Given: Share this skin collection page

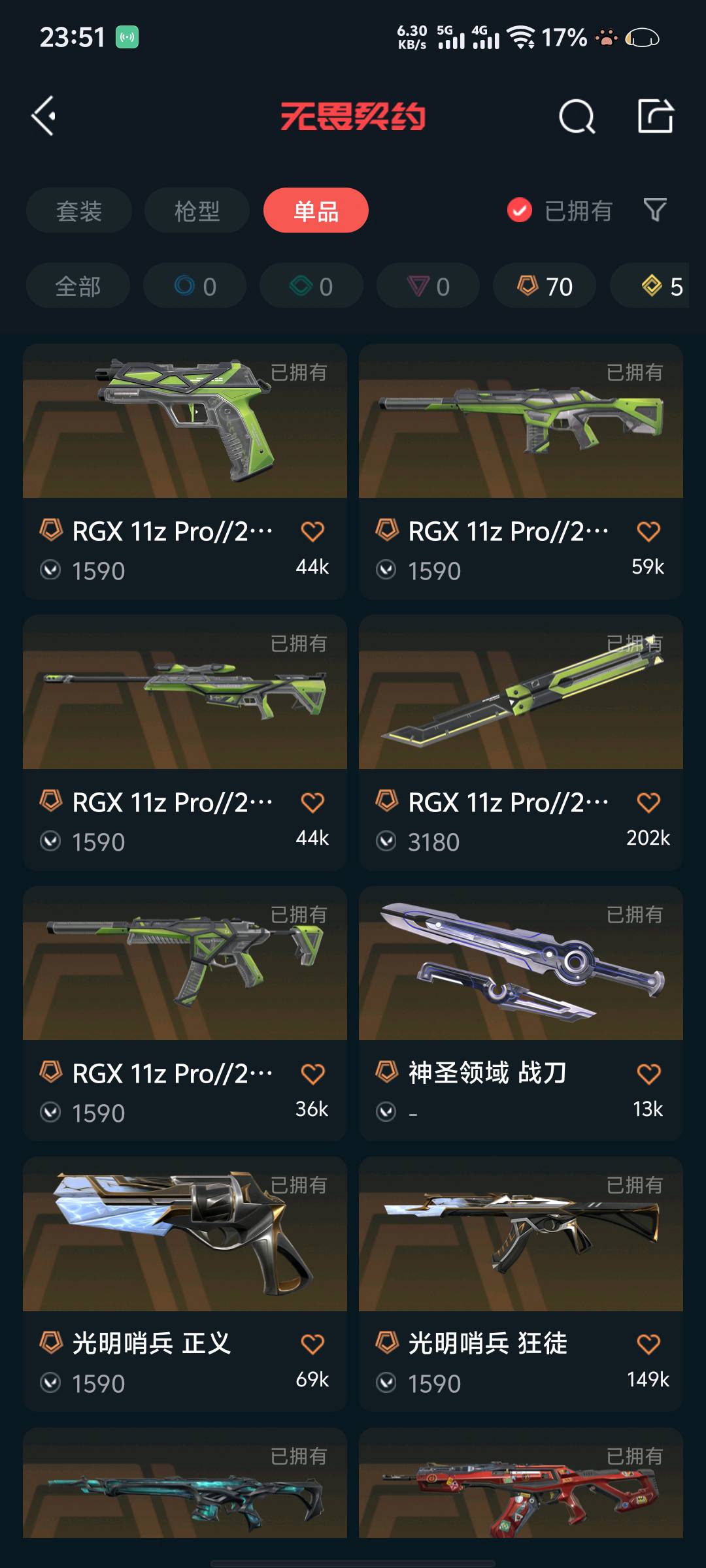Looking at the screenshot, I should tap(655, 116).
